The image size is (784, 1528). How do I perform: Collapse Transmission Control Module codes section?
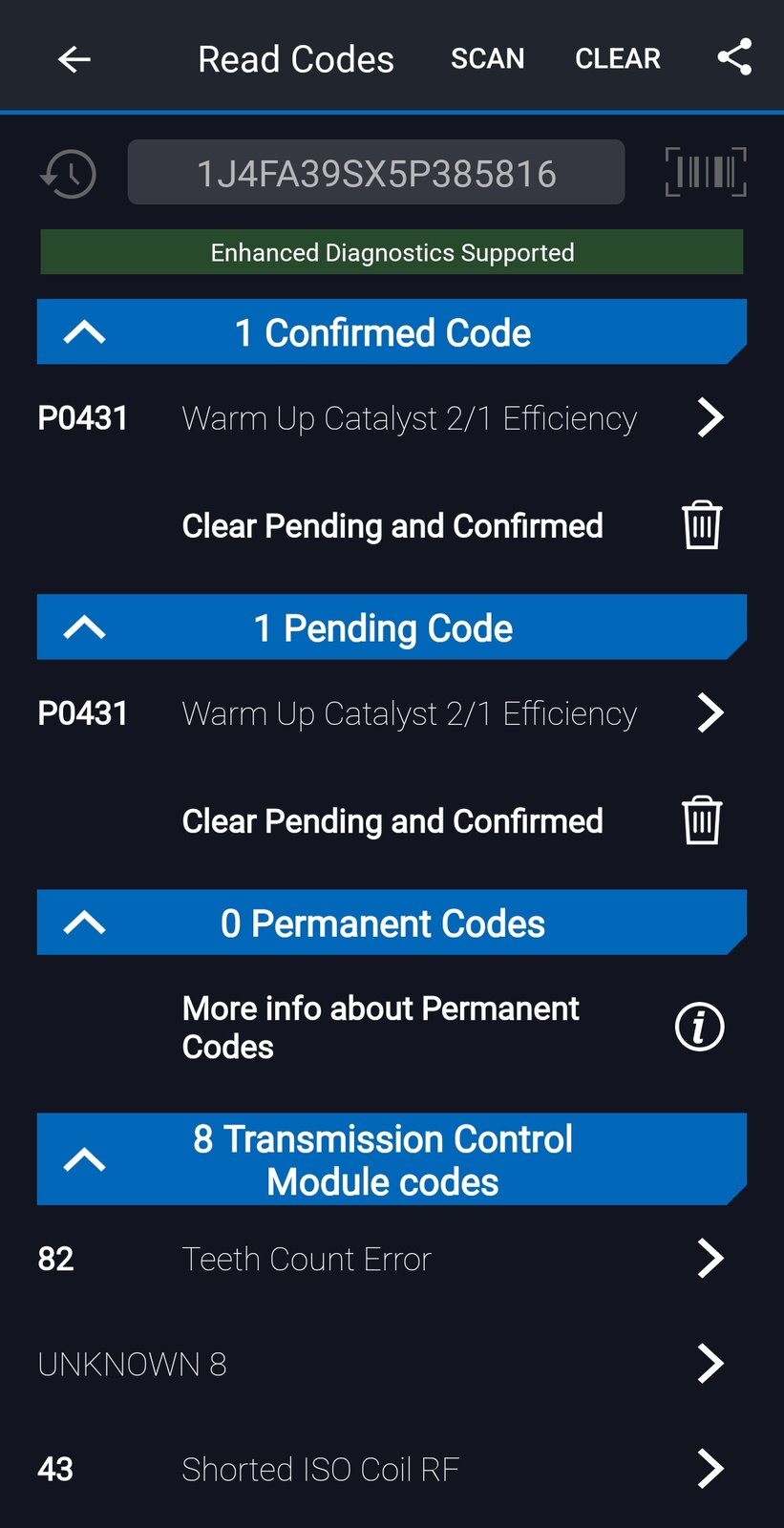pyautogui.click(x=84, y=1159)
